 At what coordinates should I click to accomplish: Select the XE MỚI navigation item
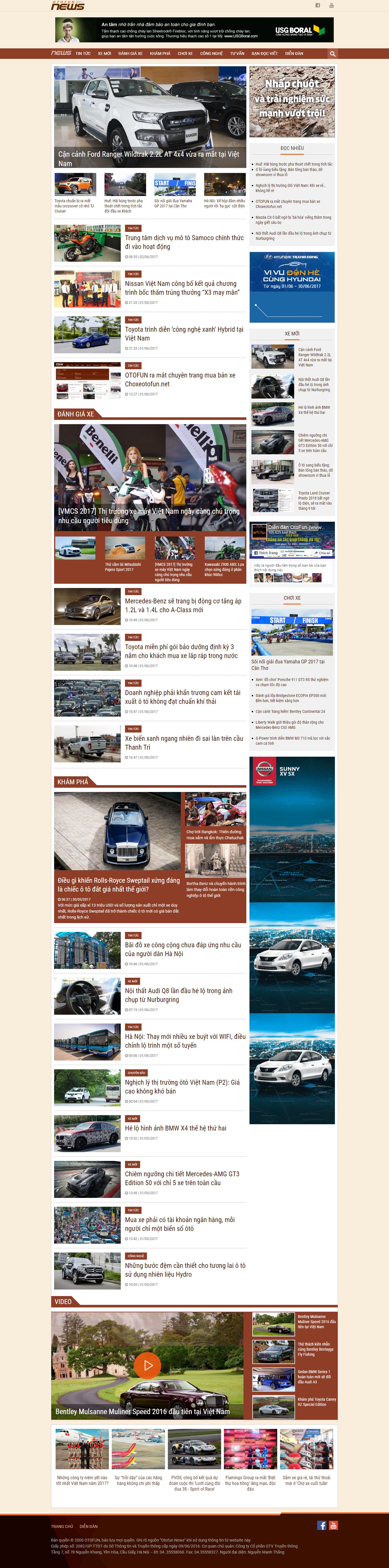click(x=104, y=53)
